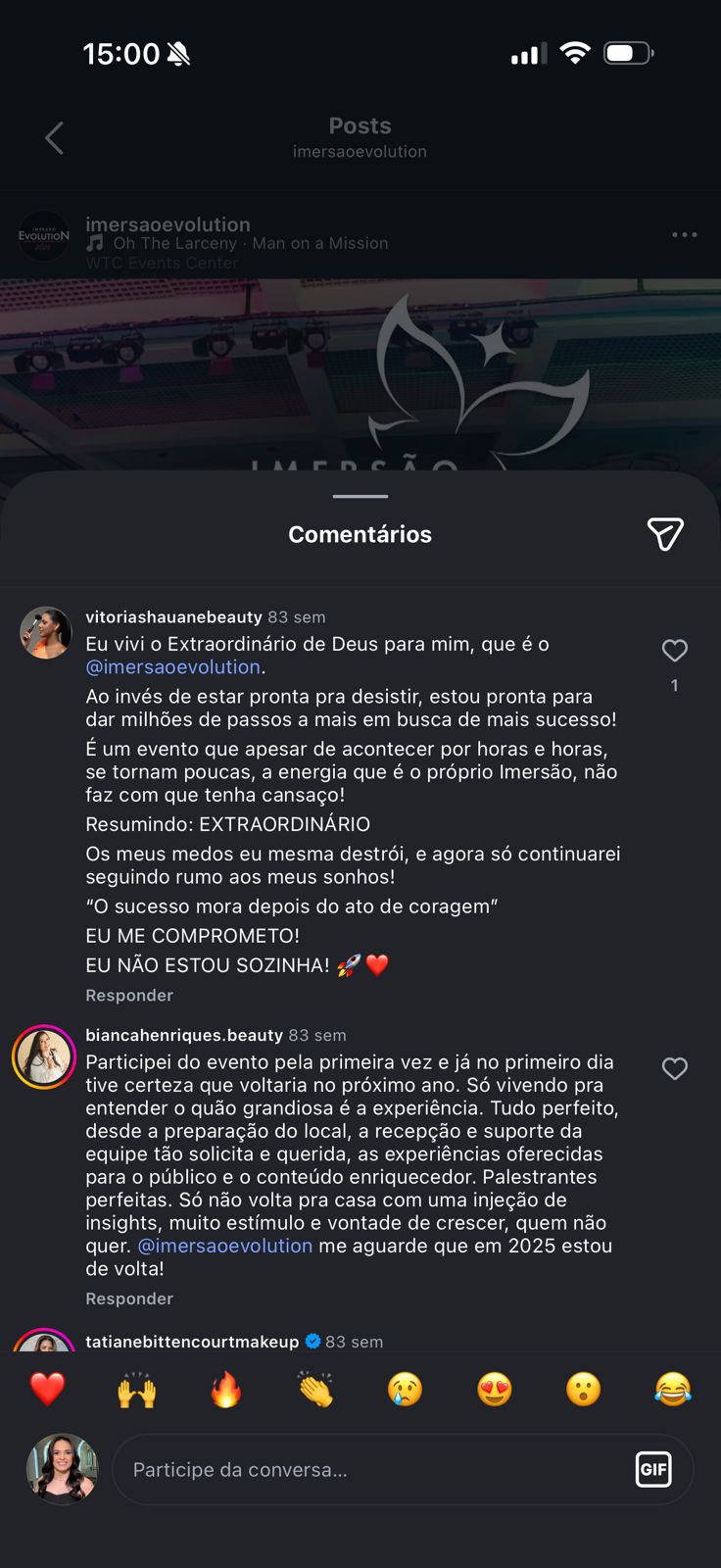Add the clapping hands emoji
The width and height of the screenshot is (721, 1568).
315,1390
